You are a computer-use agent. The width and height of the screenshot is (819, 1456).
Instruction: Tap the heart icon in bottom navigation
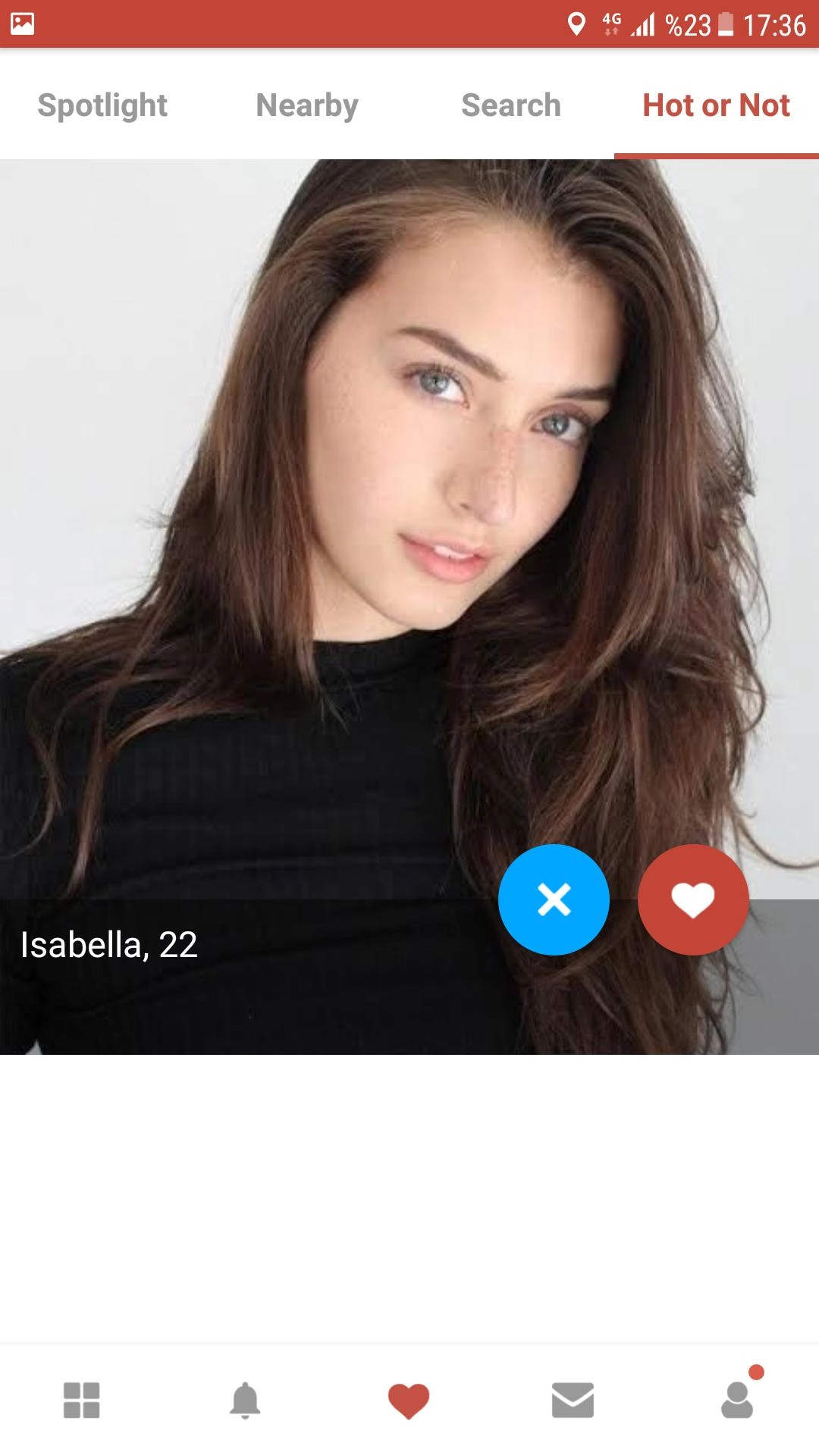pos(409,1401)
